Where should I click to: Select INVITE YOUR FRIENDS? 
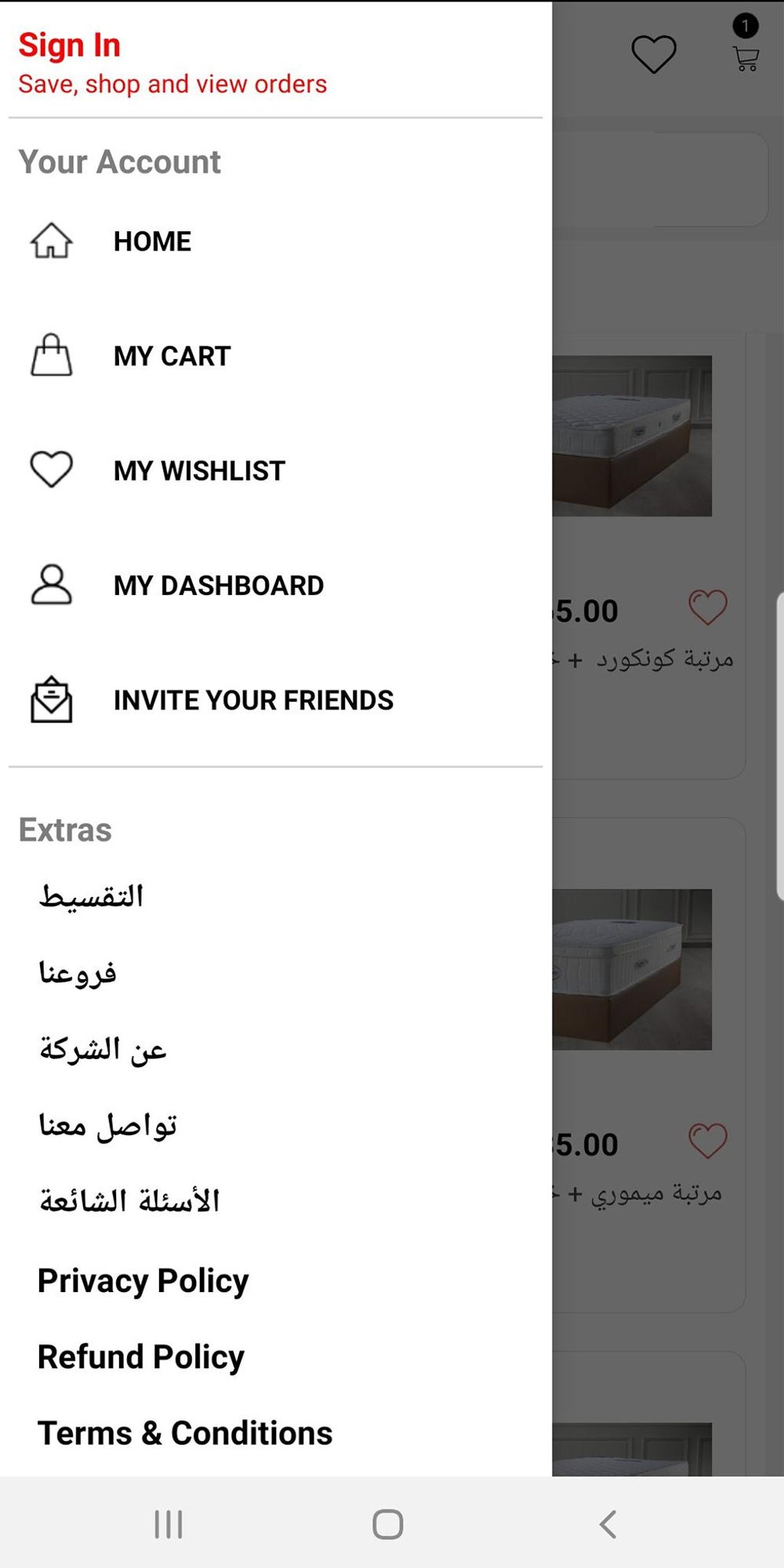tap(253, 700)
